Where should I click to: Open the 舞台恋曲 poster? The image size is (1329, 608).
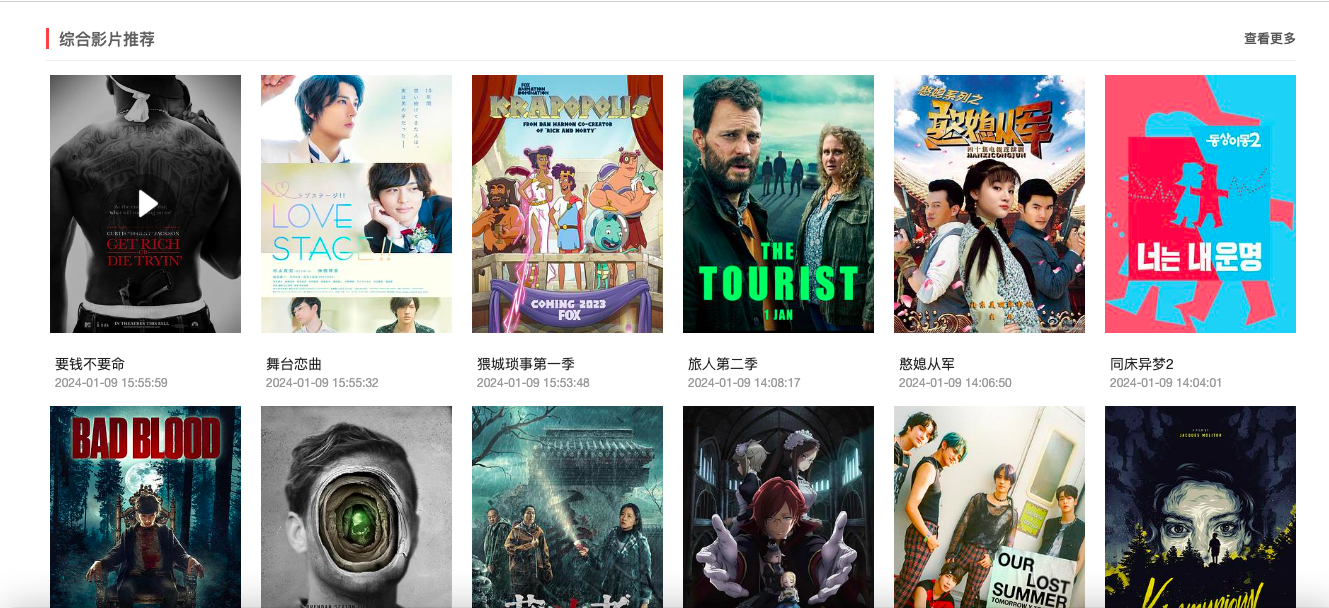(356, 204)
